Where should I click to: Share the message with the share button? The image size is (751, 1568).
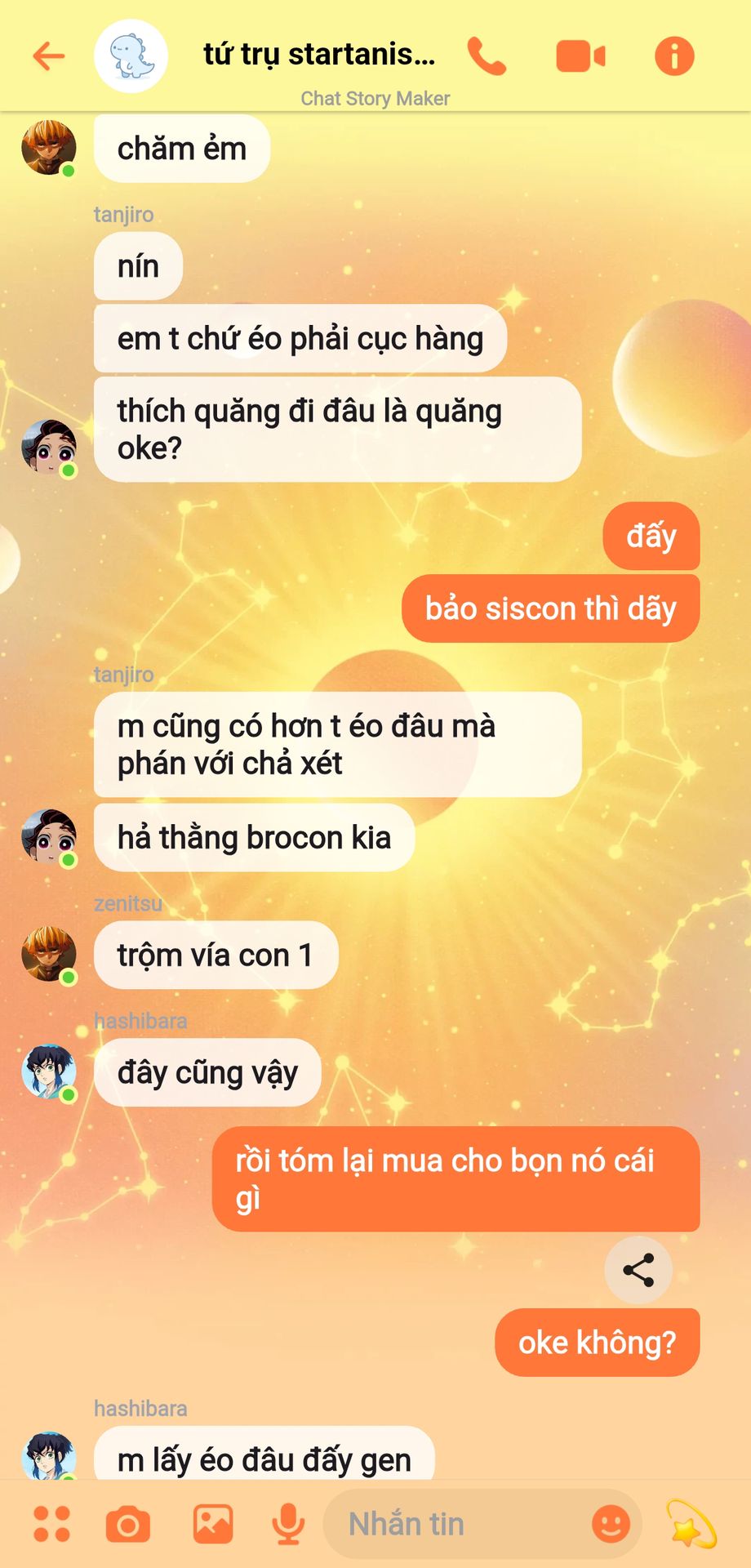[638, 1270]
